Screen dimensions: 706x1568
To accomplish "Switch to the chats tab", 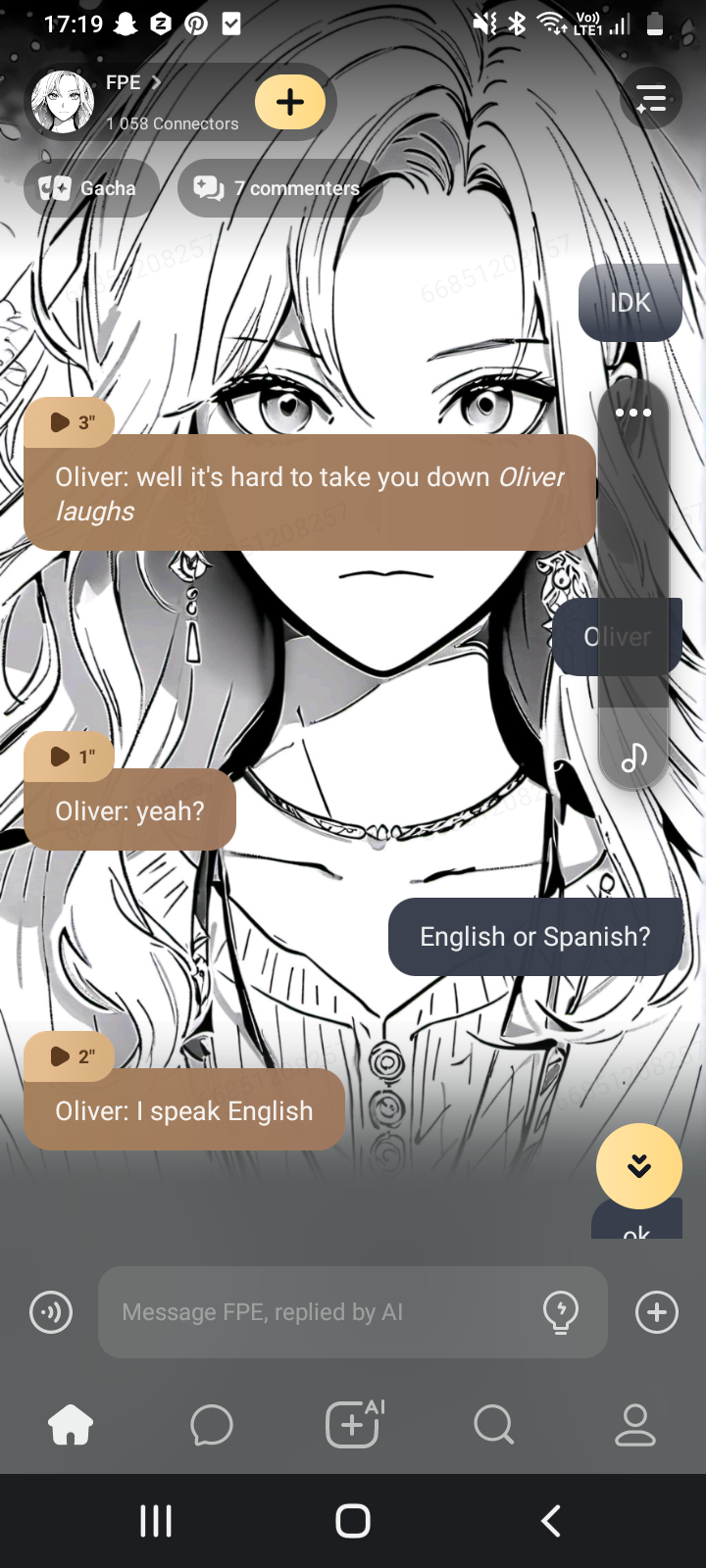I will pyautogui.click(x=212, y=1425).
